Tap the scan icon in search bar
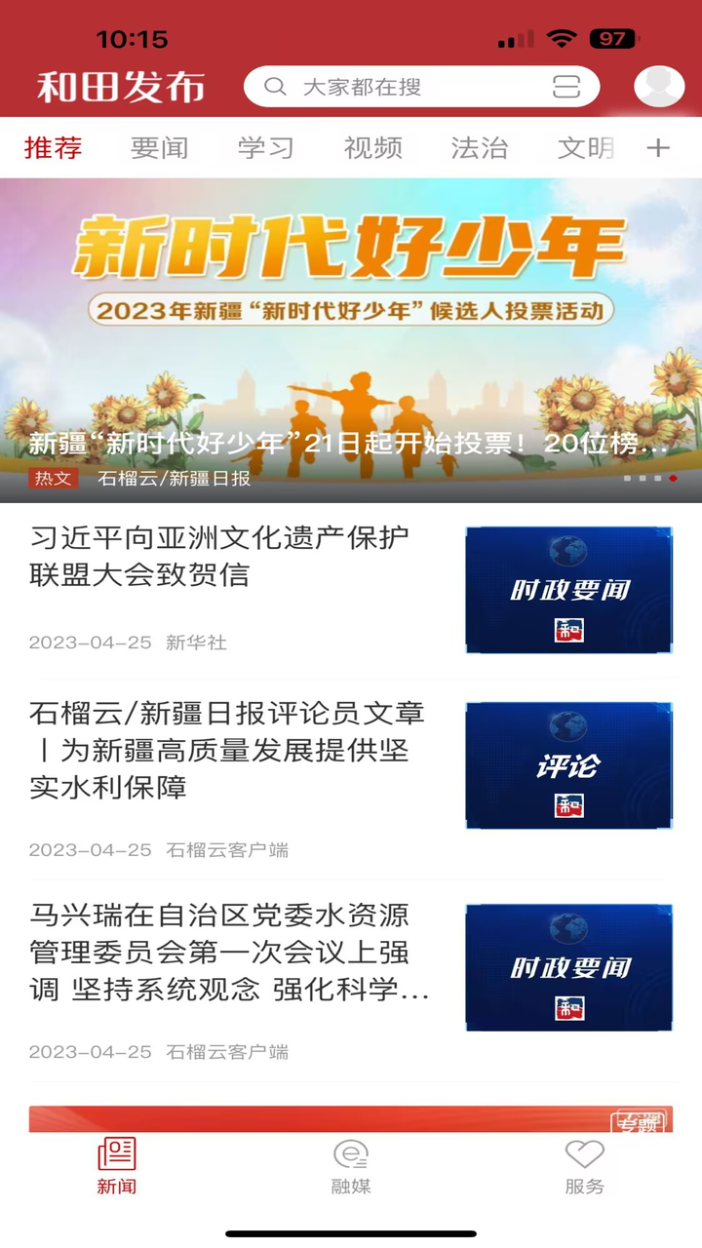 click(566, 87)
